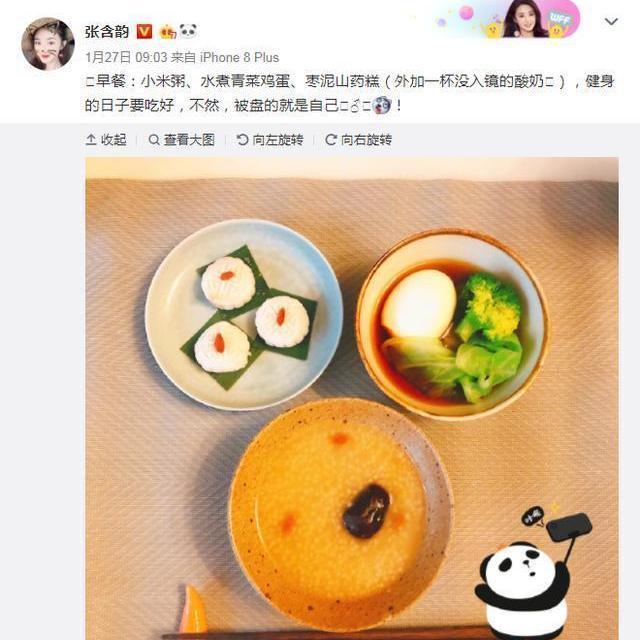This screenshot has height=640, width=640.
Task: Tap the expanded breakfast photo
Action: tap(350, 400)
